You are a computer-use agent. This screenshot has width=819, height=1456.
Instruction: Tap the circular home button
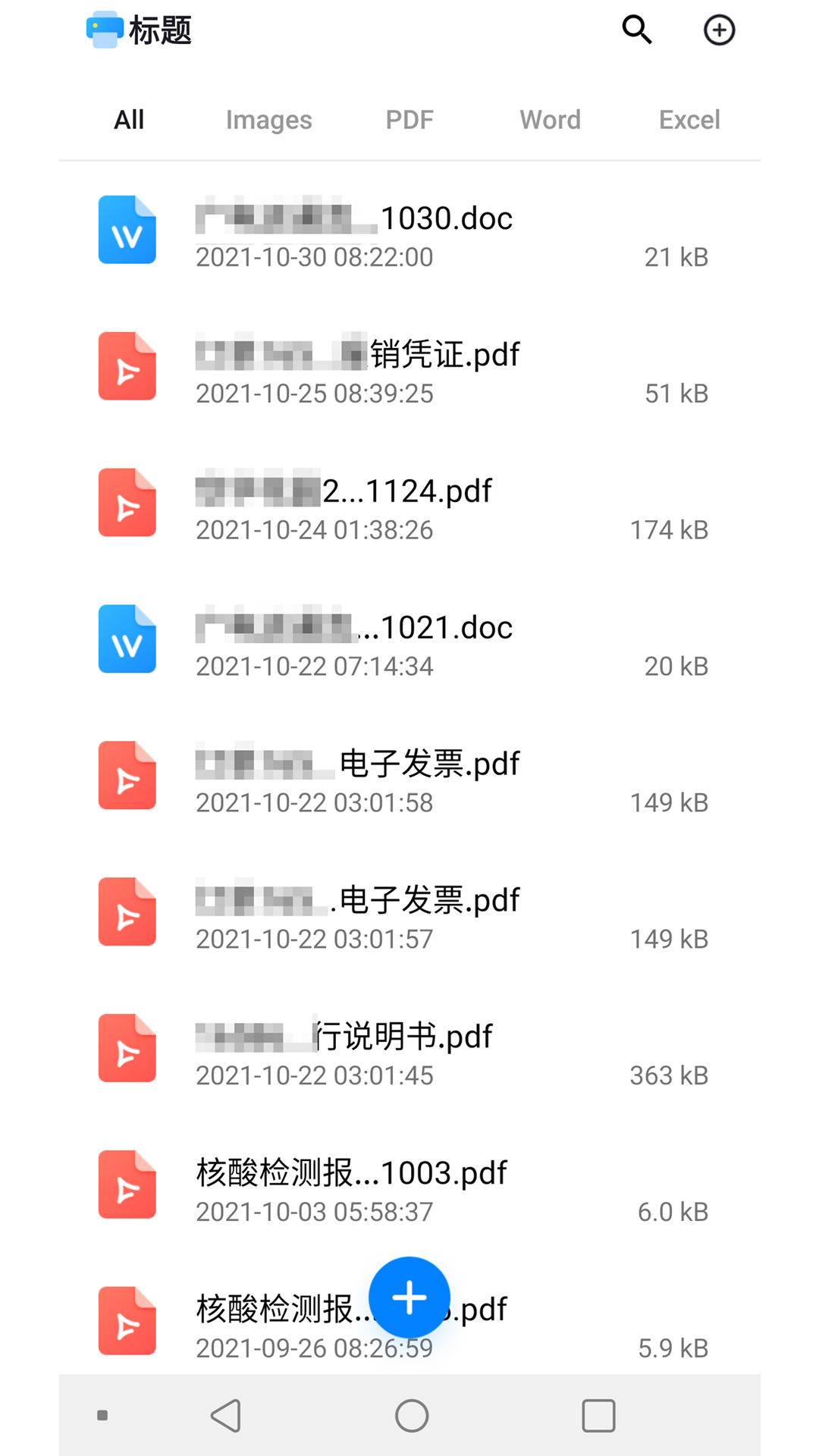tap(411, 1415)
